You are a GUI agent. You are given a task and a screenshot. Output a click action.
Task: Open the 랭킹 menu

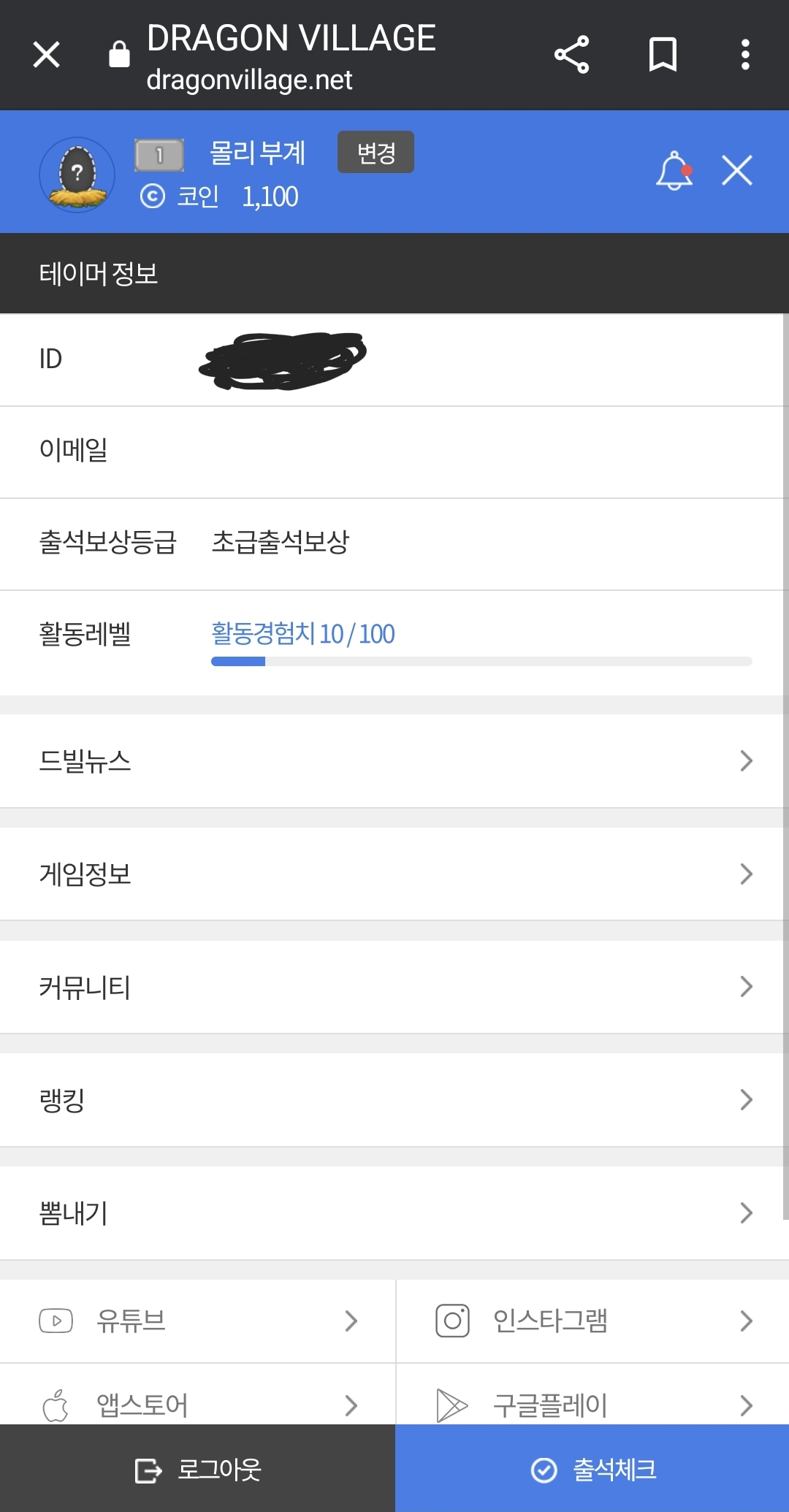tap(394, 1100)
